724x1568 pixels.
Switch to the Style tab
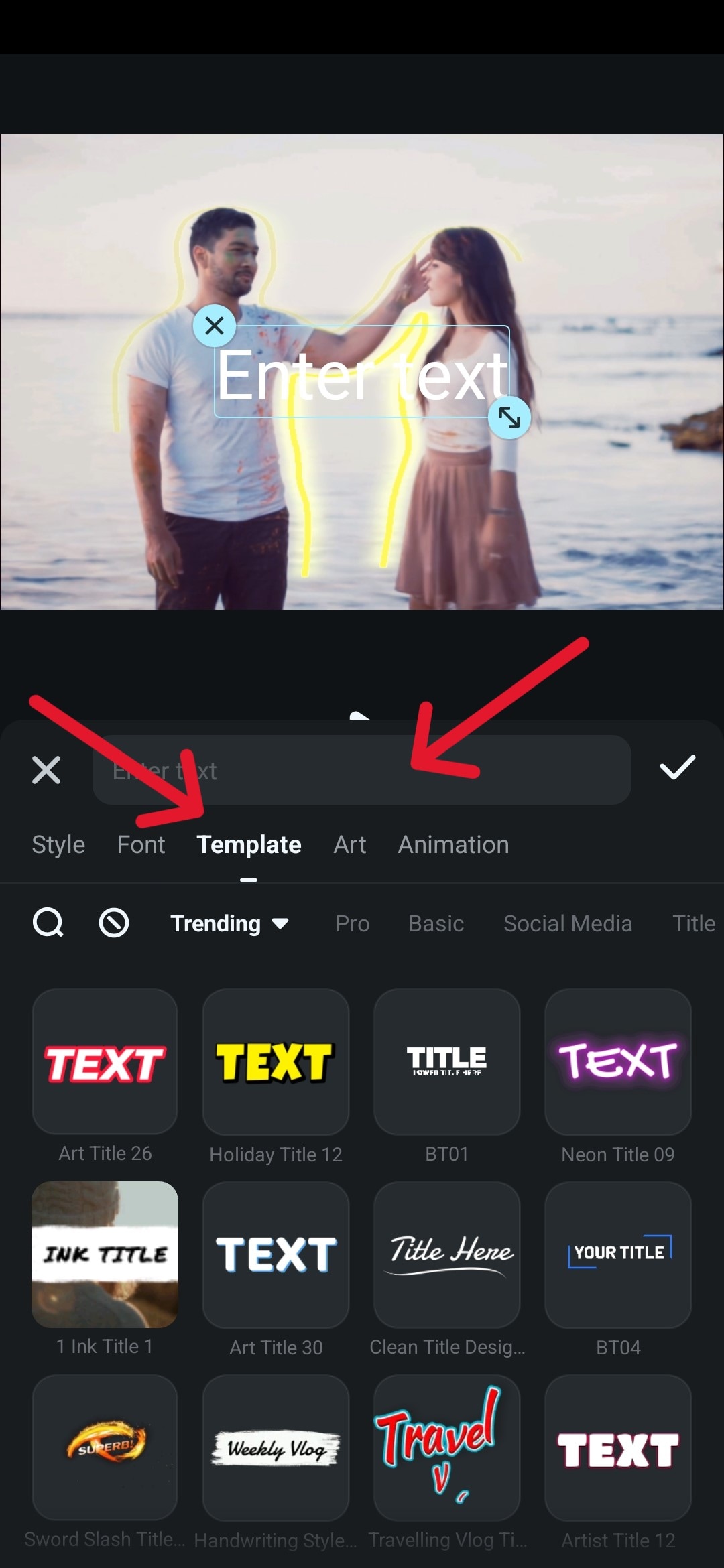(58, 844)
